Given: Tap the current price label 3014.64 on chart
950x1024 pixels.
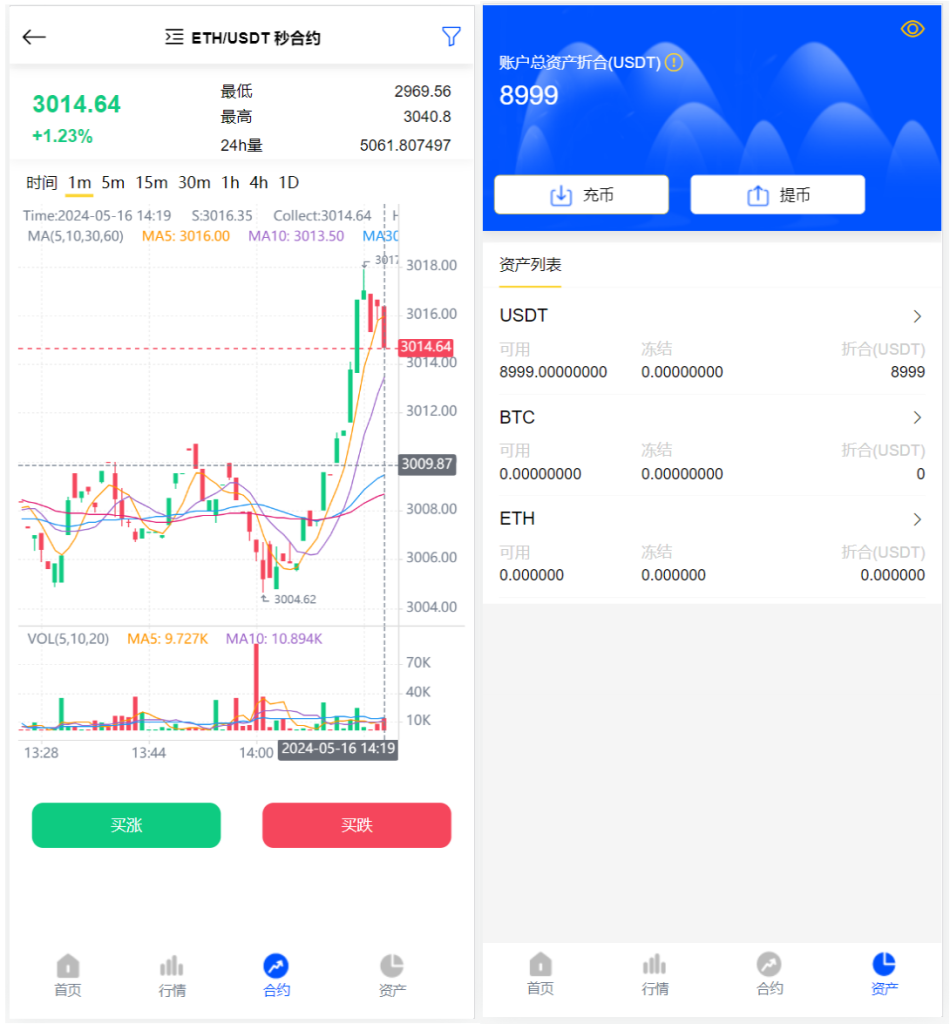Looking at the screenshot, I should click(x=427, y=345).
